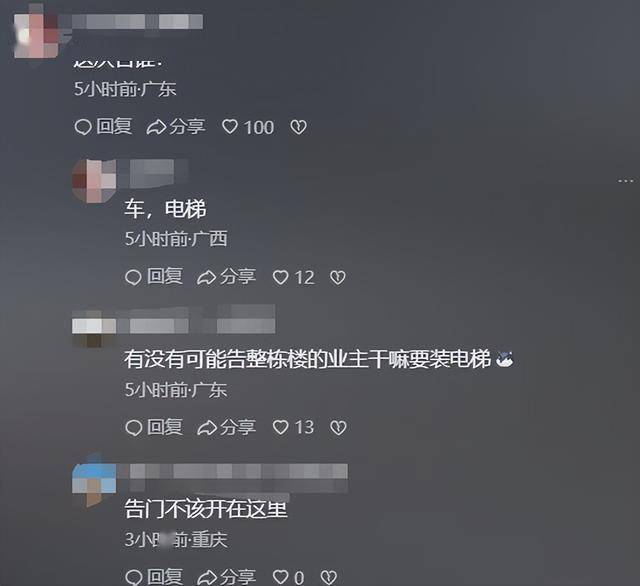This screenshot has height=586, width=640.
Task: Share the "车，电梯" comment
Action: [226, 277]
